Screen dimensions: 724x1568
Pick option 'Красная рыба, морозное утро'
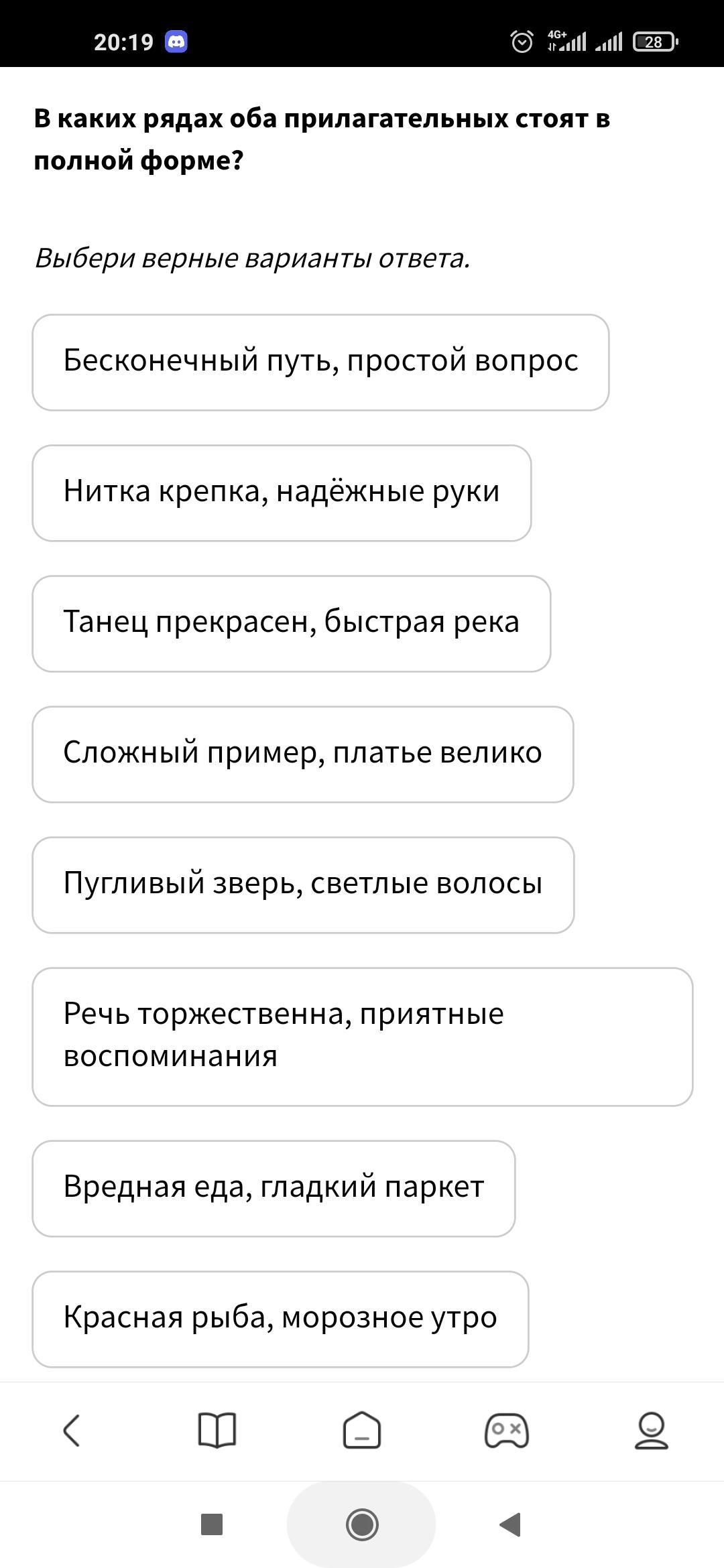[280, 1319]
